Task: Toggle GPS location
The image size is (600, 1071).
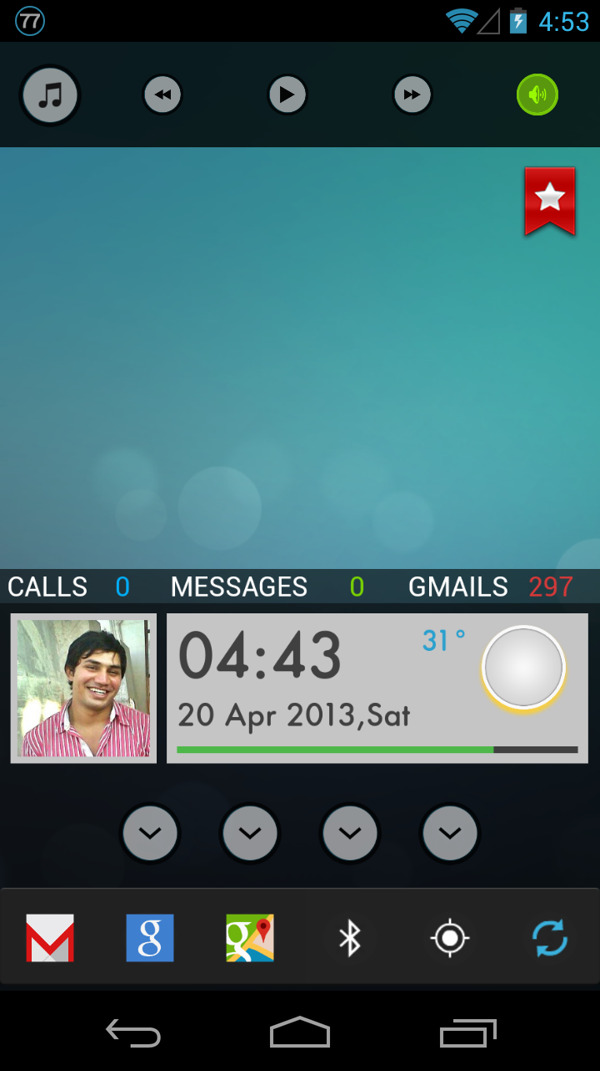Action: point(449,938)
